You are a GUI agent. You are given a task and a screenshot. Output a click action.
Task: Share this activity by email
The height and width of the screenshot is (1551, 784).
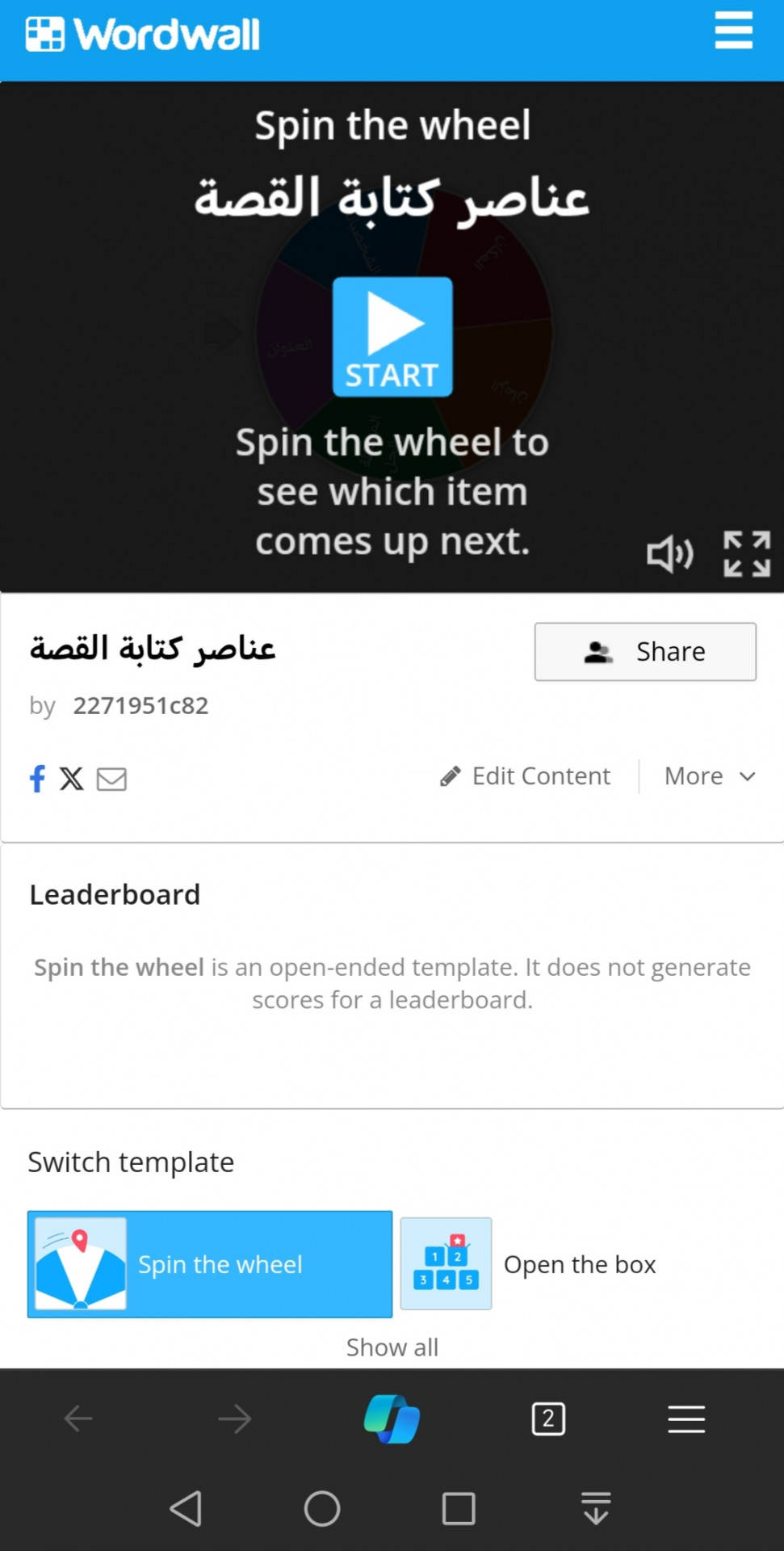click(111, 779)
